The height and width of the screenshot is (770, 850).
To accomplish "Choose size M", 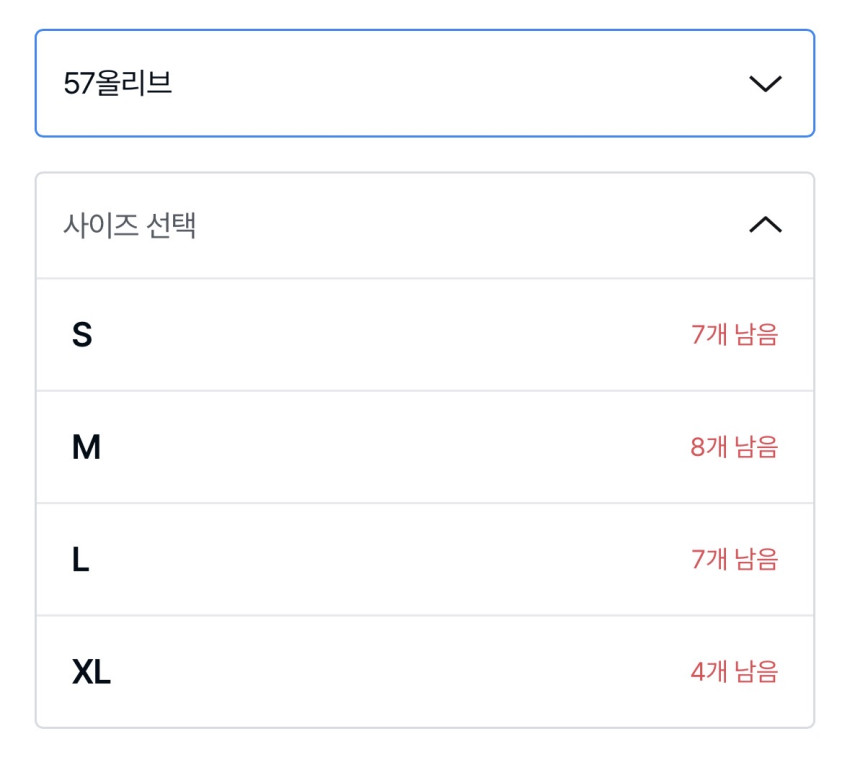I will 424,447.
